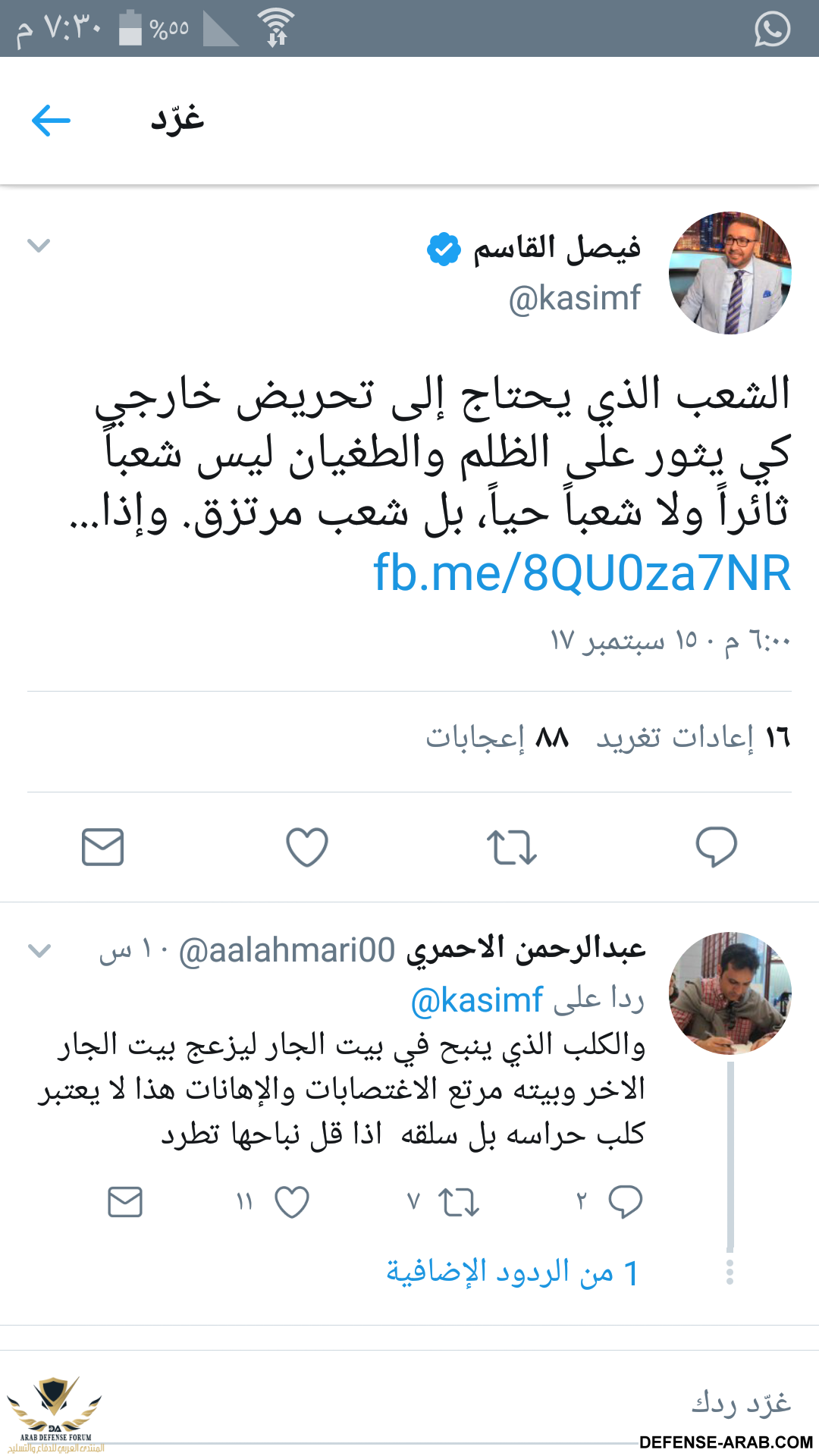Share aalahmari00's reply via message

click(x=125, y=1202)
